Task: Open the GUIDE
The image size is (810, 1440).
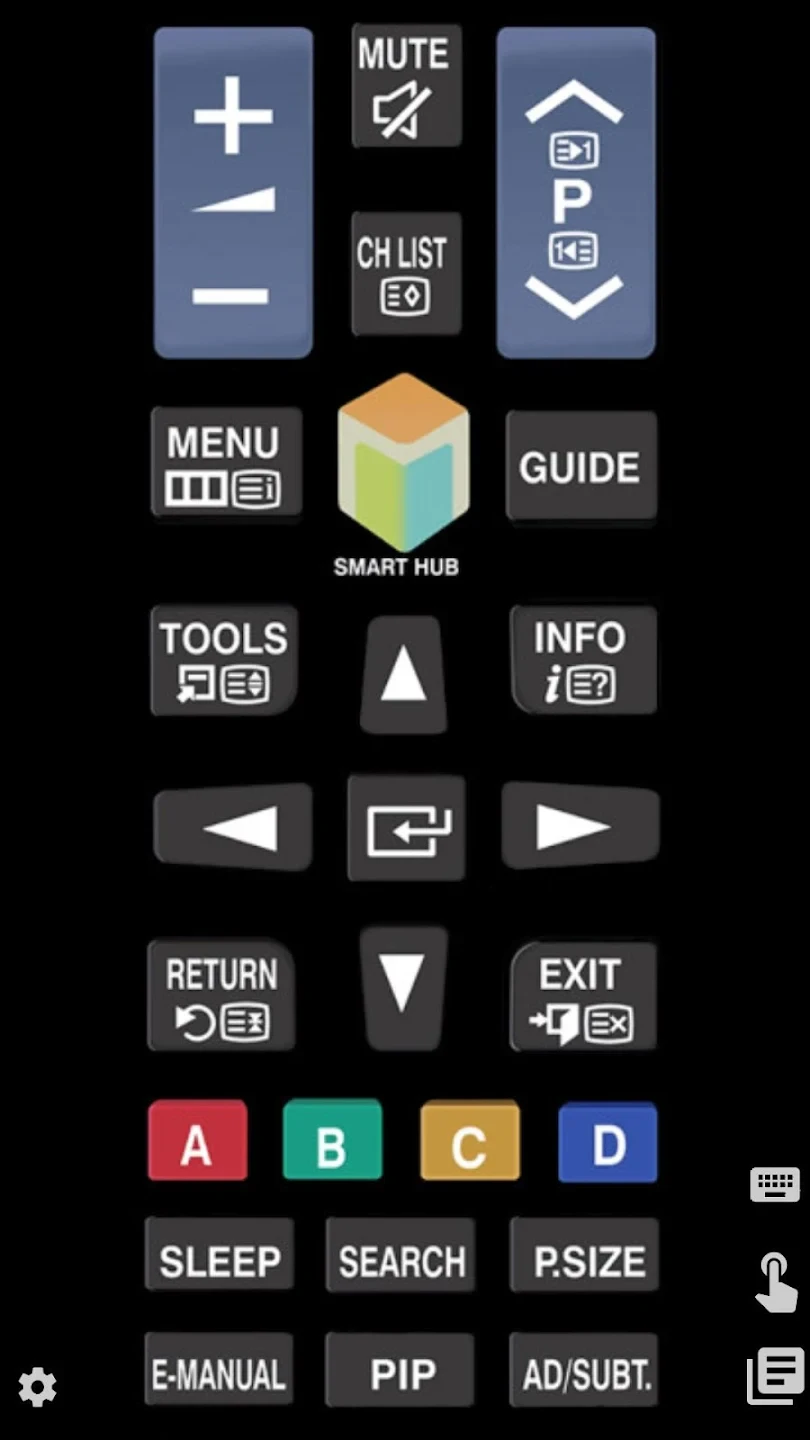Action: (x=581, y=467)
